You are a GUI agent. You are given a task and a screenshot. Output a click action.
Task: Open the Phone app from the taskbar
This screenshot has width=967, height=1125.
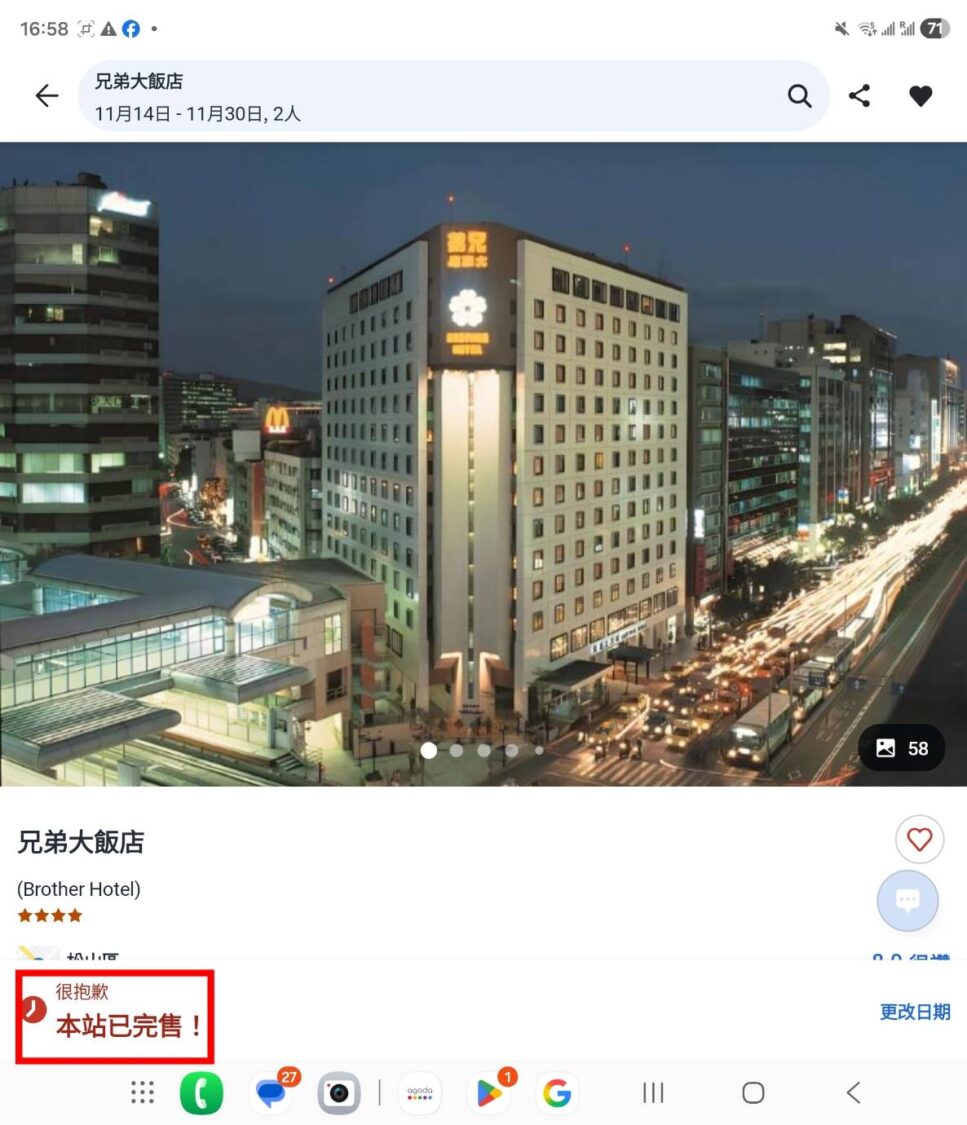tap(201, 1093)
